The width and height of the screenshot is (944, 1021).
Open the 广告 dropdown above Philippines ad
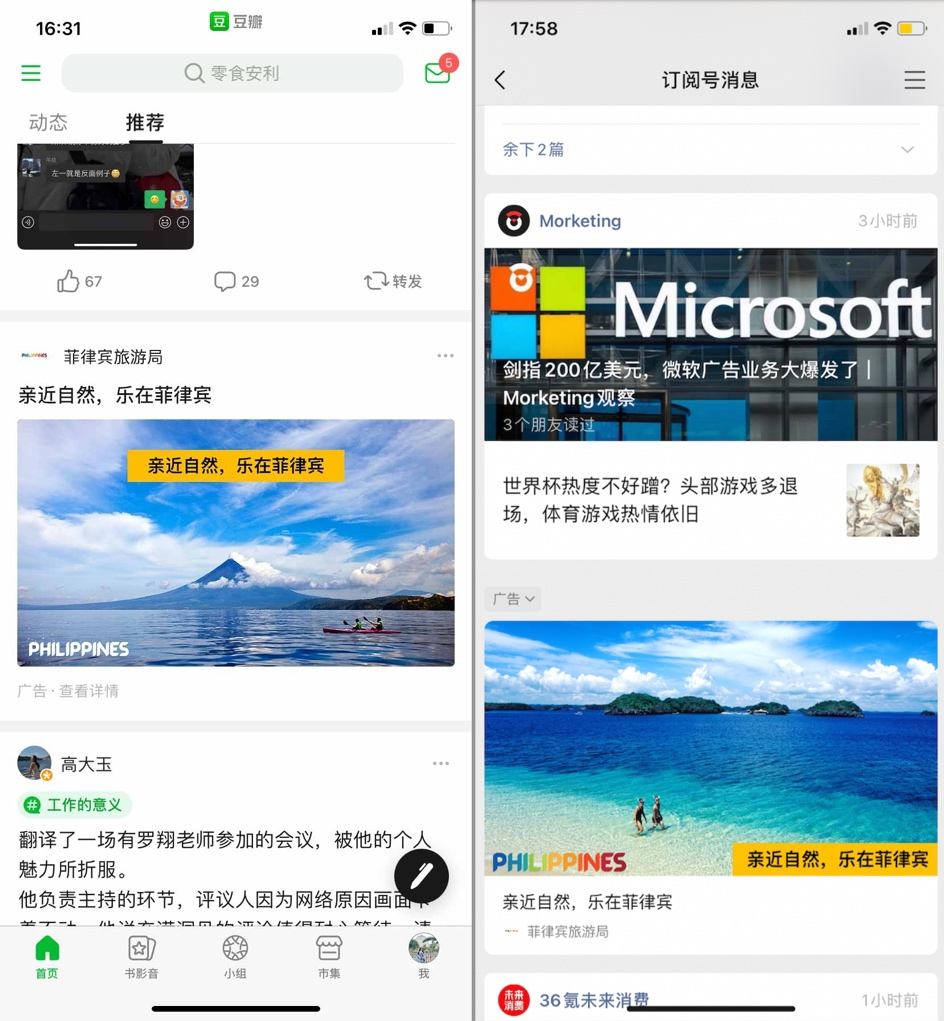click(513, 599)
